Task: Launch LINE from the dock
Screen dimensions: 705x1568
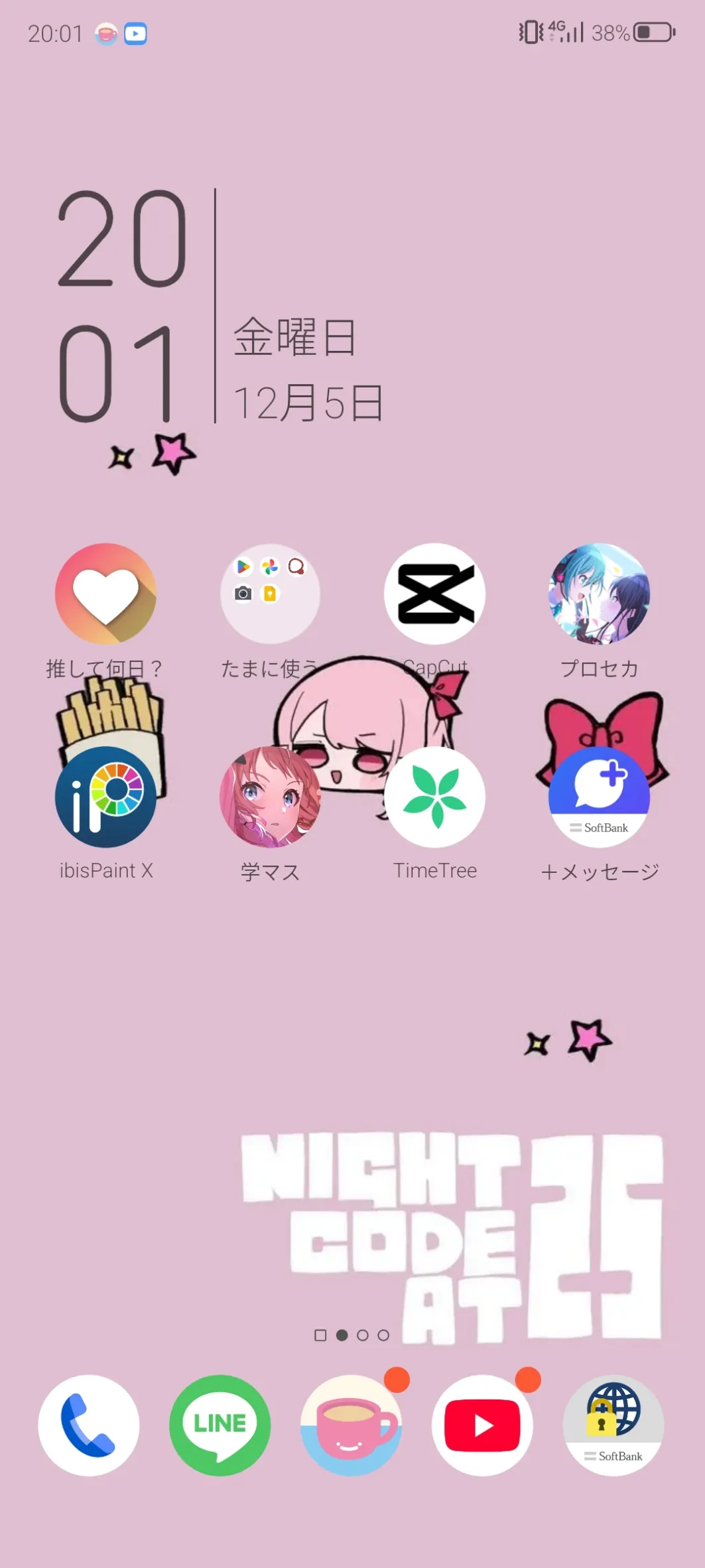Action: (x=220, y=1425)
